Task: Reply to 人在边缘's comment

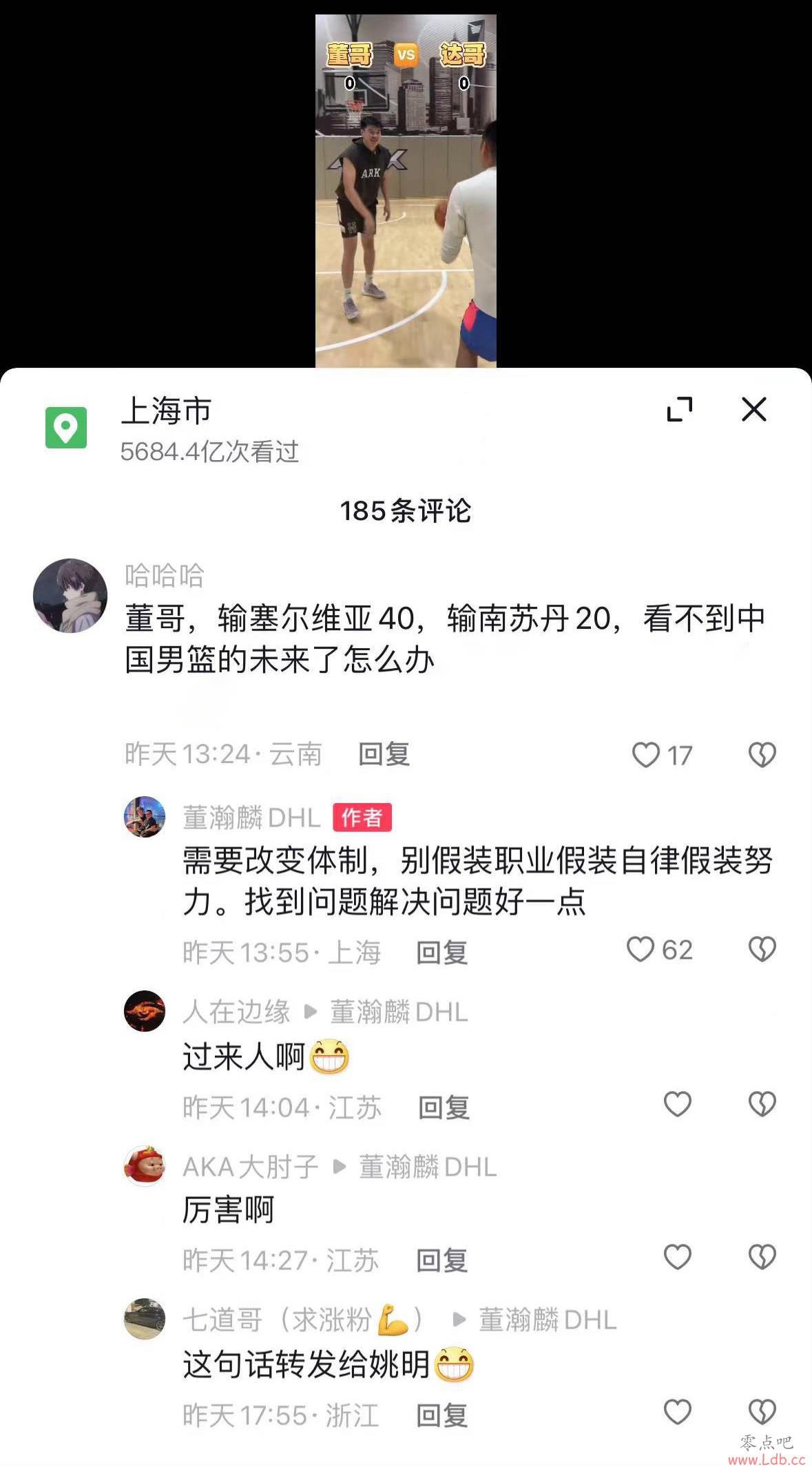Action: (444, 1107)
